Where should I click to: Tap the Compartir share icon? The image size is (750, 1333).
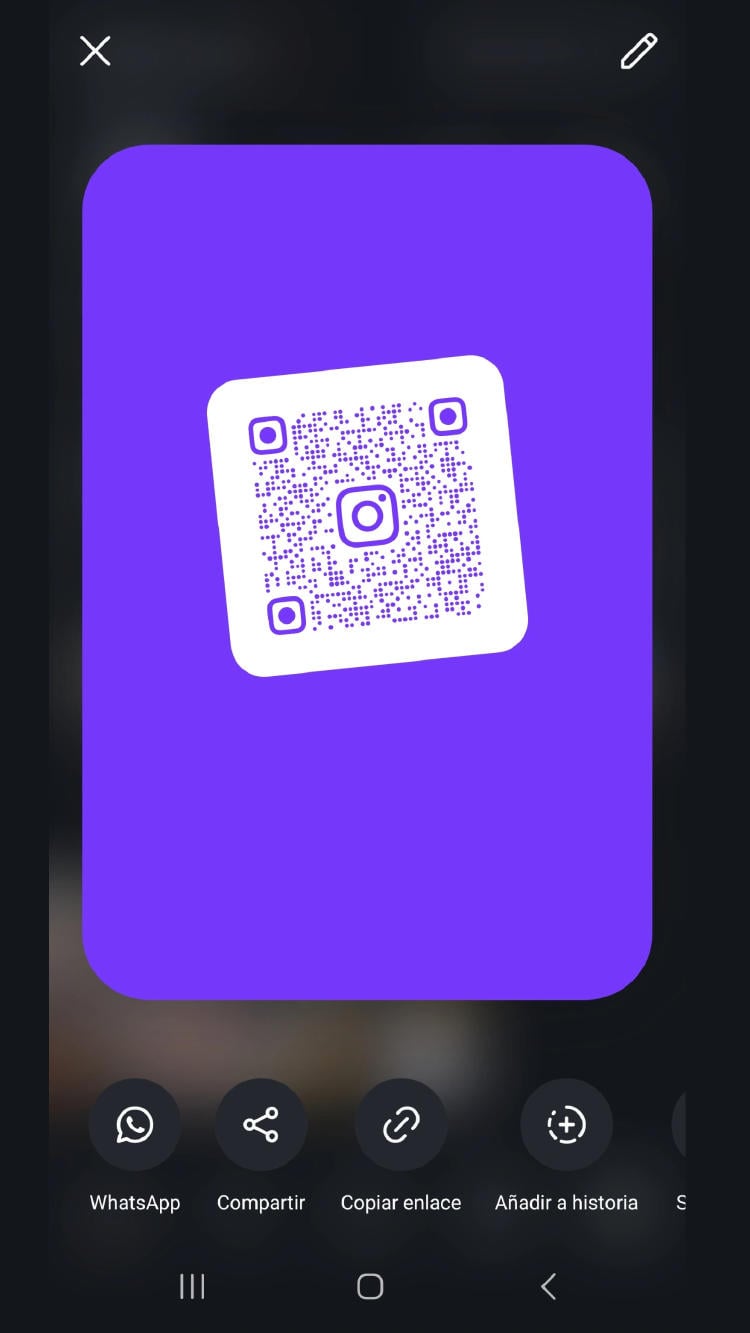click(x=260, y=1124)
